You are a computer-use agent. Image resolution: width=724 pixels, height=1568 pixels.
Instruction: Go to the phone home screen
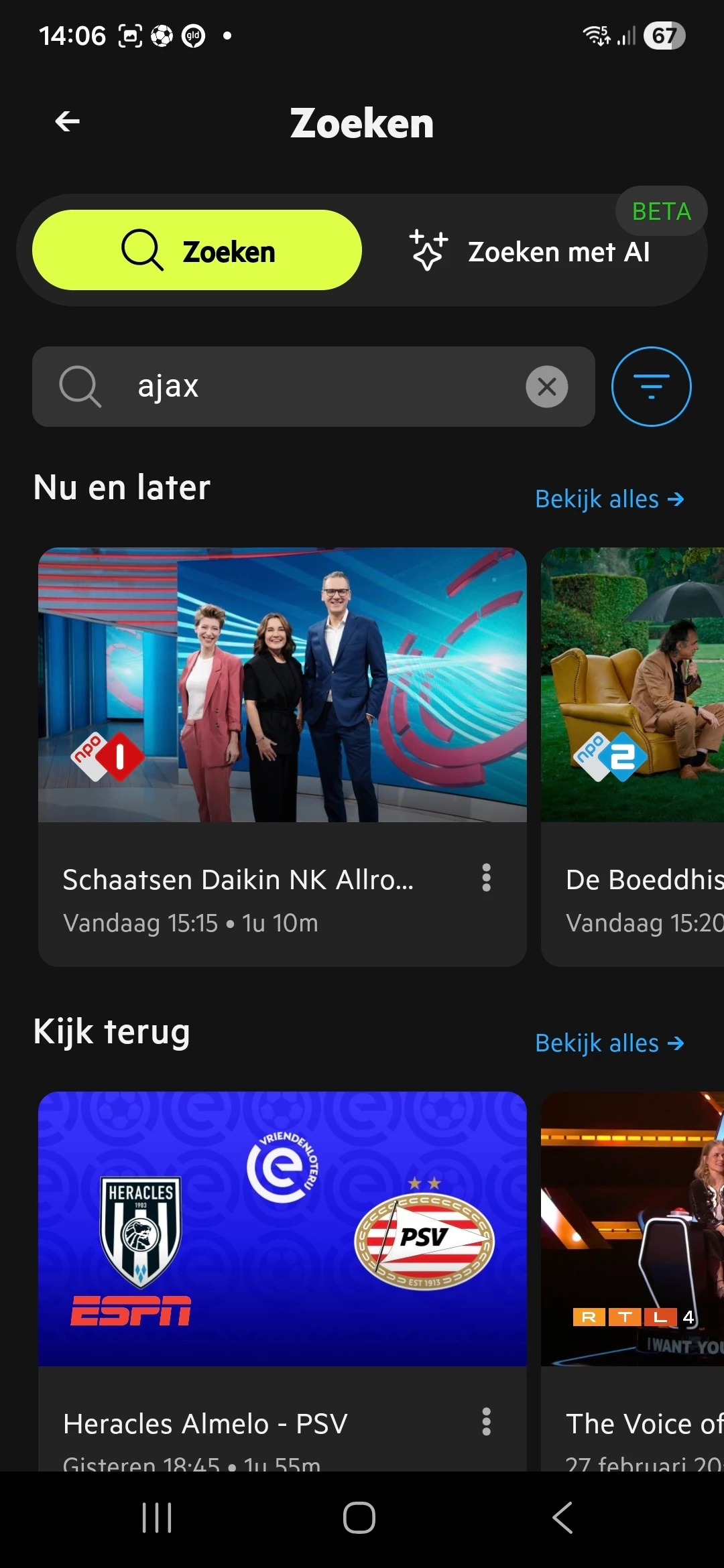[359, 1518]
